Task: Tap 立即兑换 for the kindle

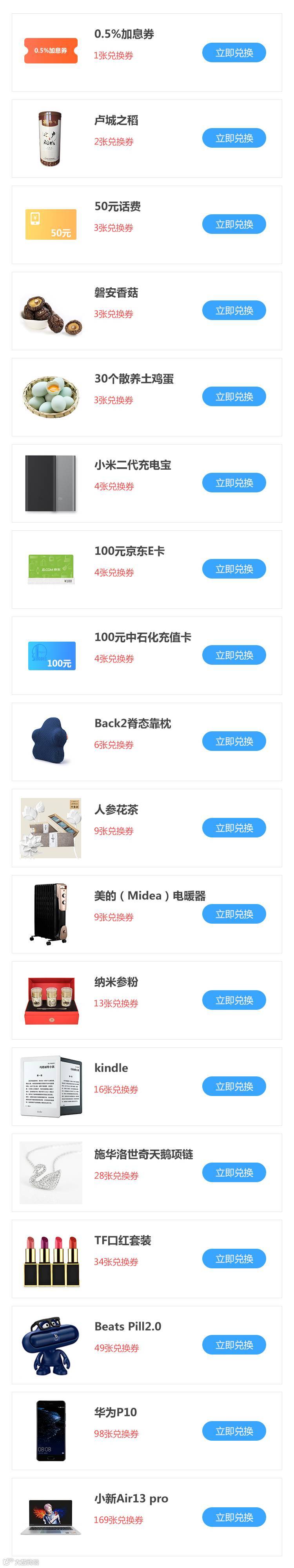Action: 234,1087
